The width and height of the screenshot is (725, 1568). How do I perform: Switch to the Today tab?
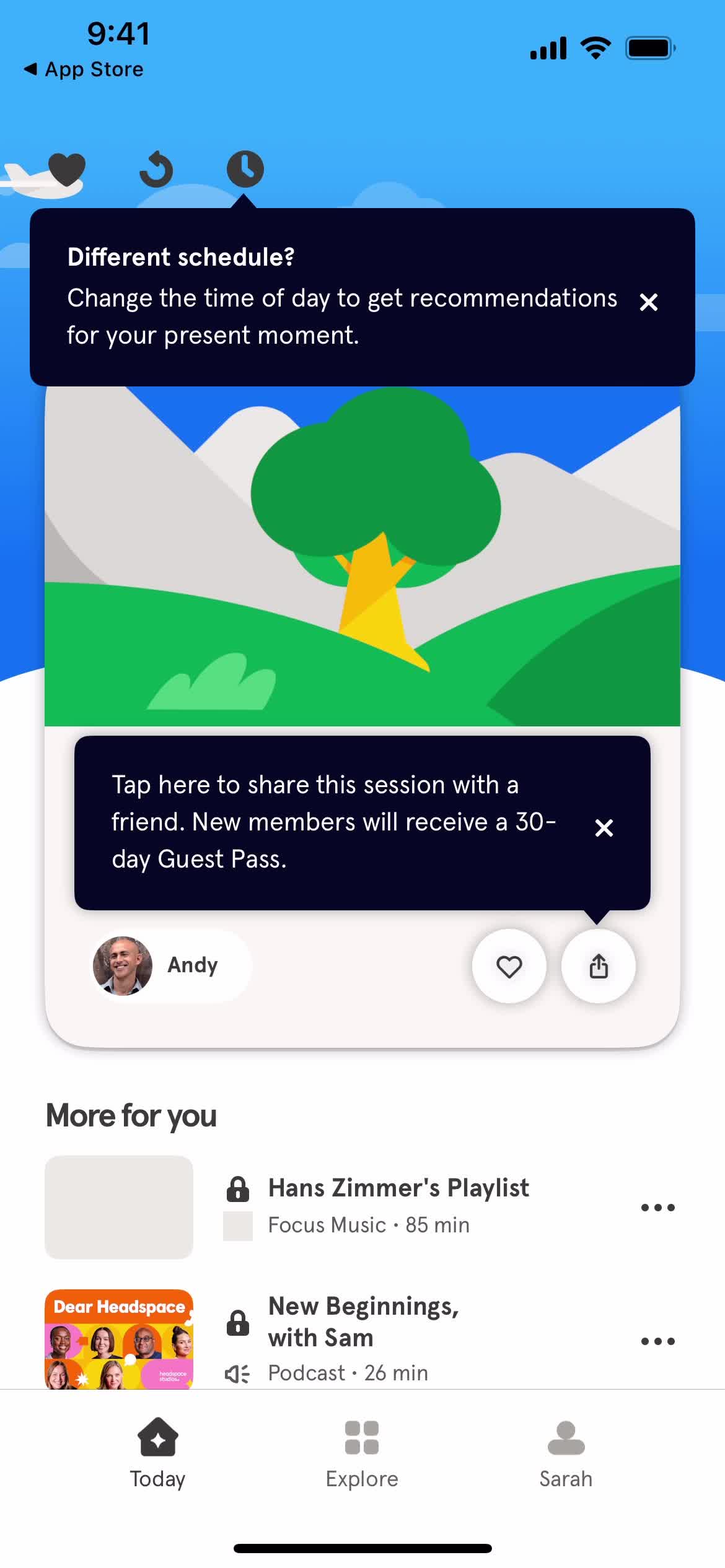[157, 1453]
